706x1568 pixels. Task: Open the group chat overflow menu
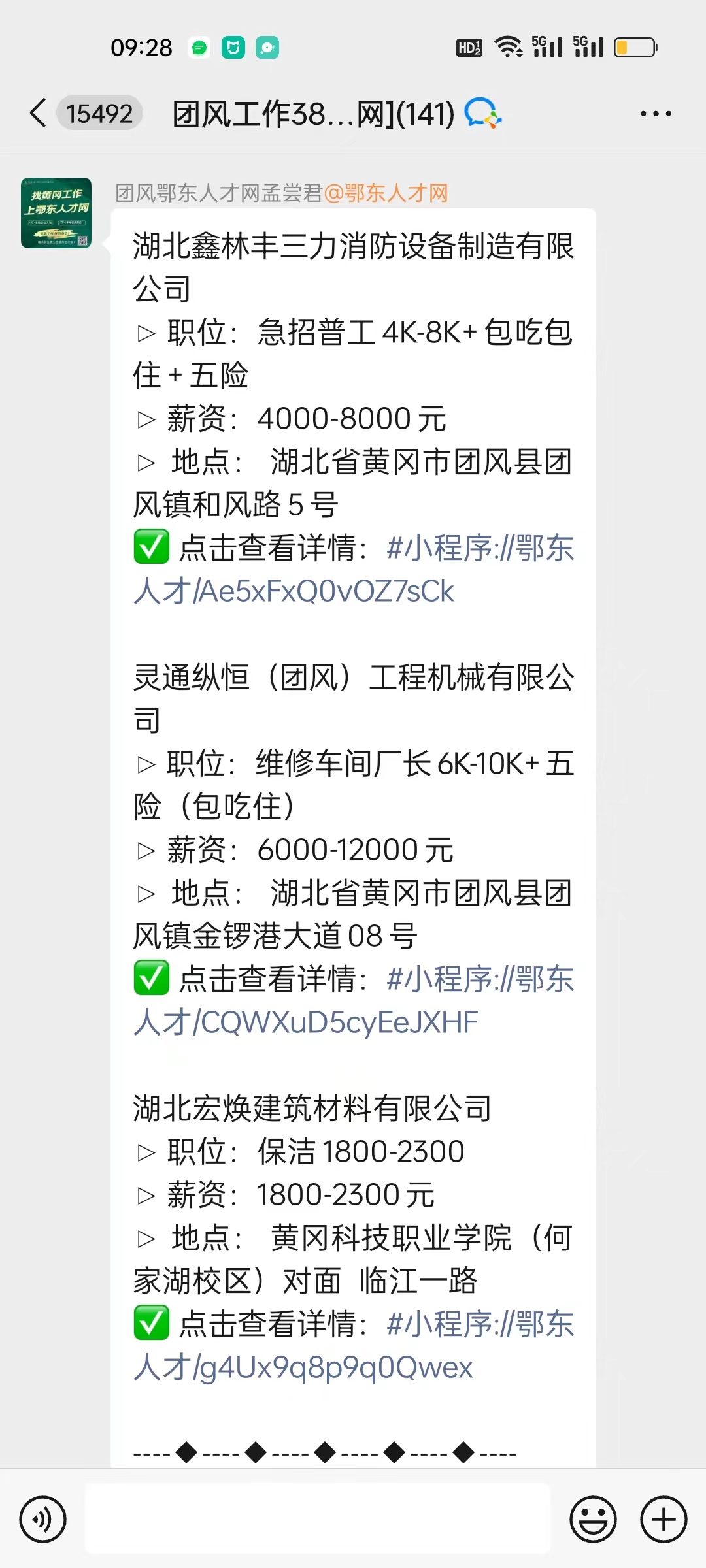click(656, 114)
